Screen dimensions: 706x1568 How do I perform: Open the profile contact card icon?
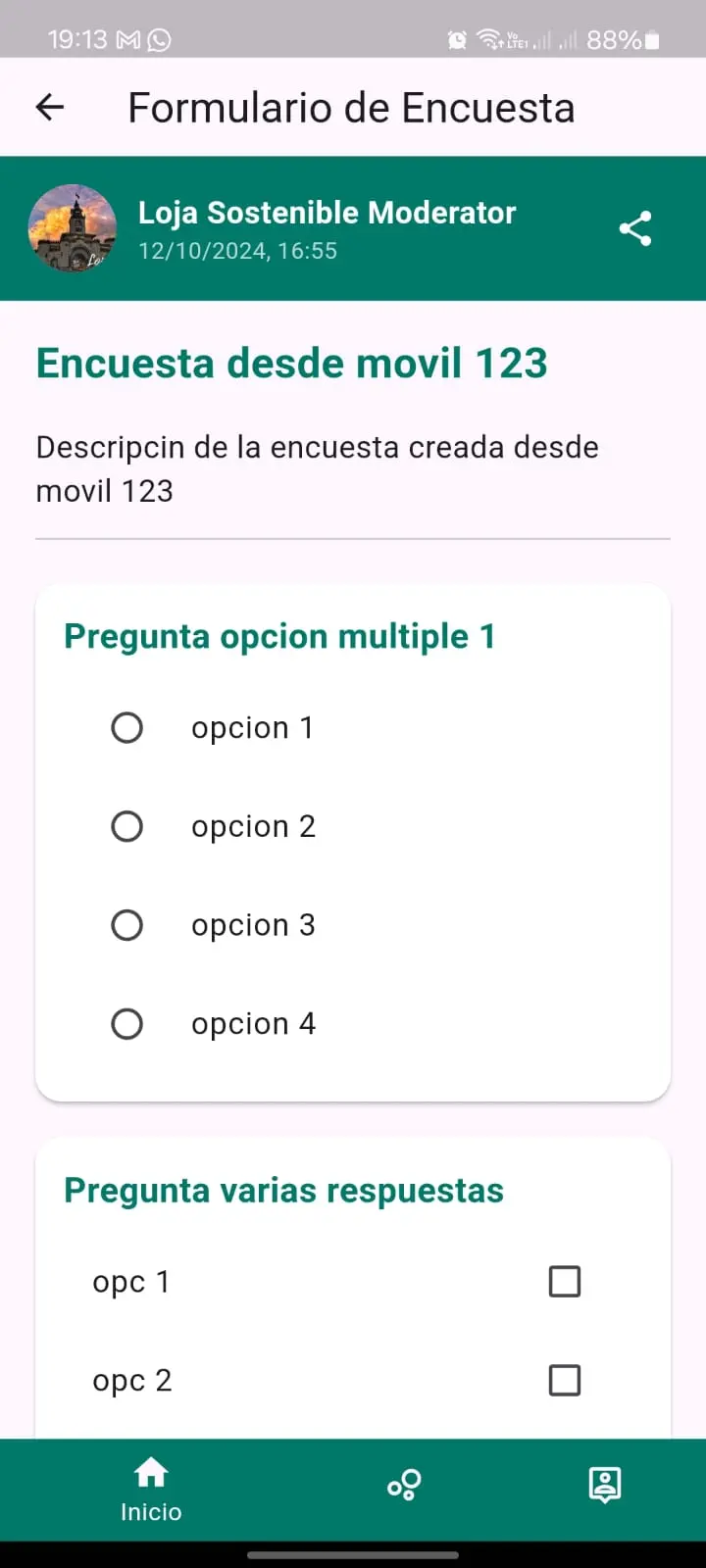pyautogui.click(x=604, y=1485)
